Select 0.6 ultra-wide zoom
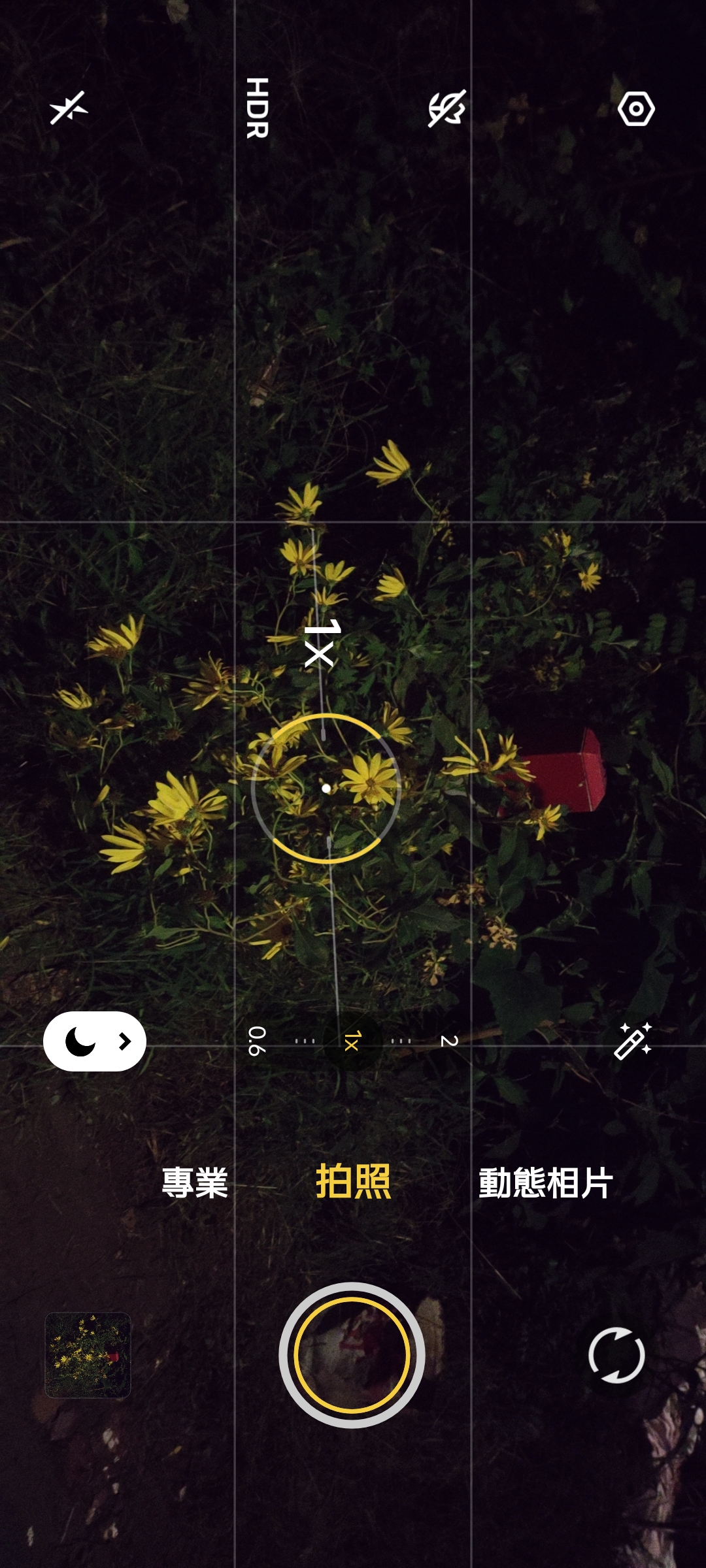 tap(257, 1041)
